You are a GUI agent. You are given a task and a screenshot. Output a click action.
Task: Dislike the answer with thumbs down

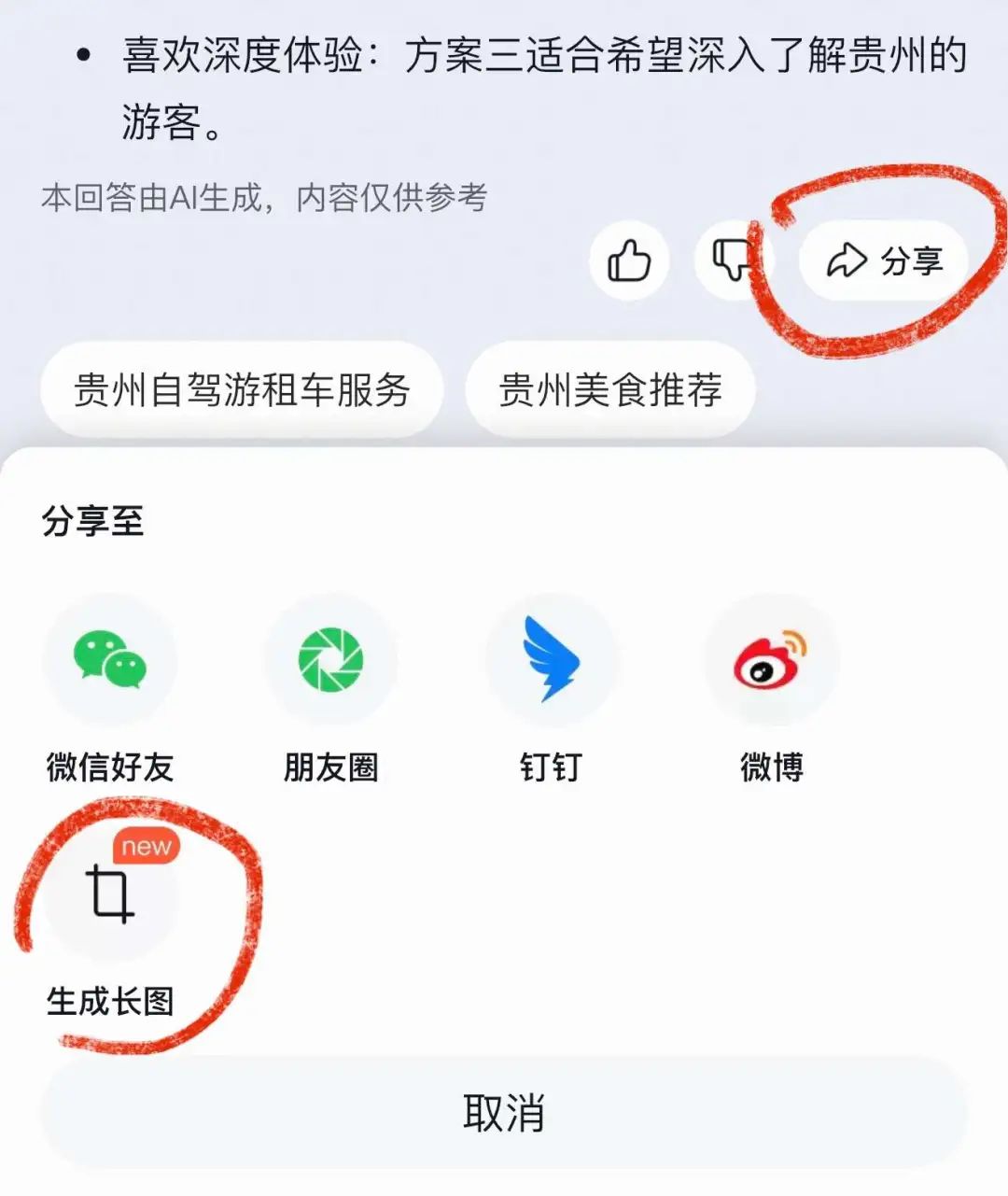click(732, 260)
